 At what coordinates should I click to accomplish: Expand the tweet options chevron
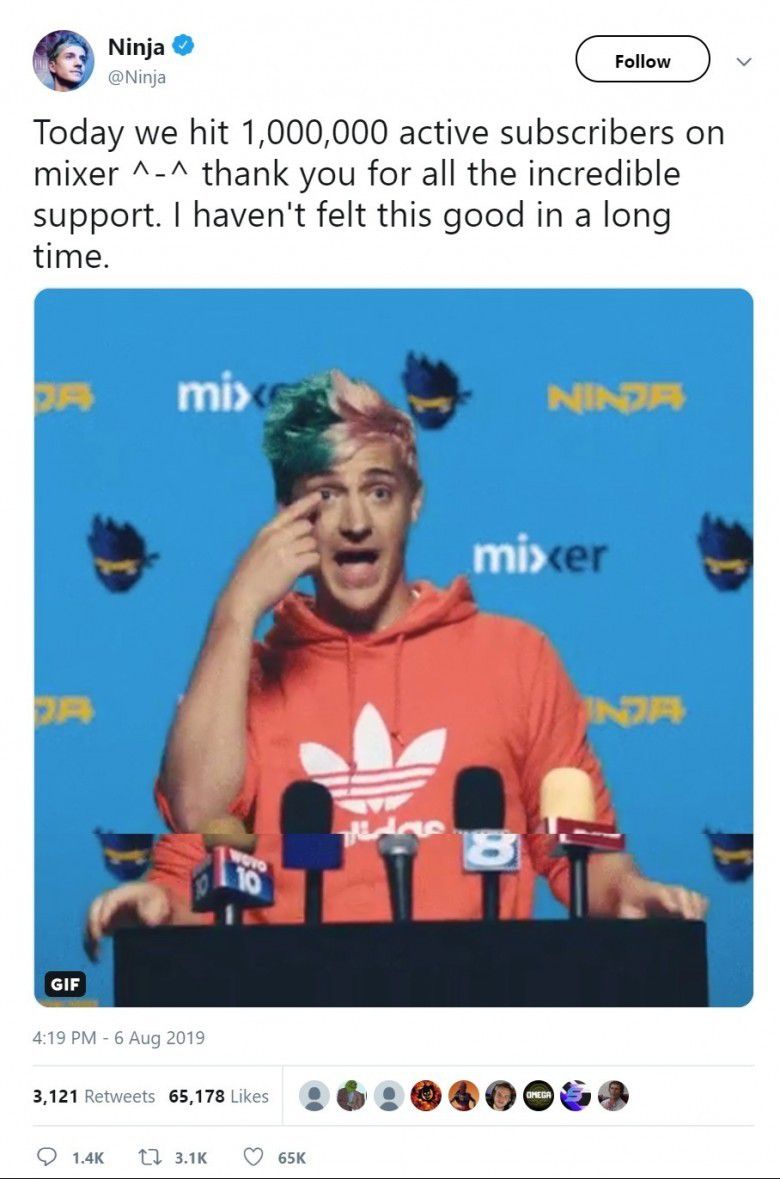pyautogui.click(x=743, y=62)
